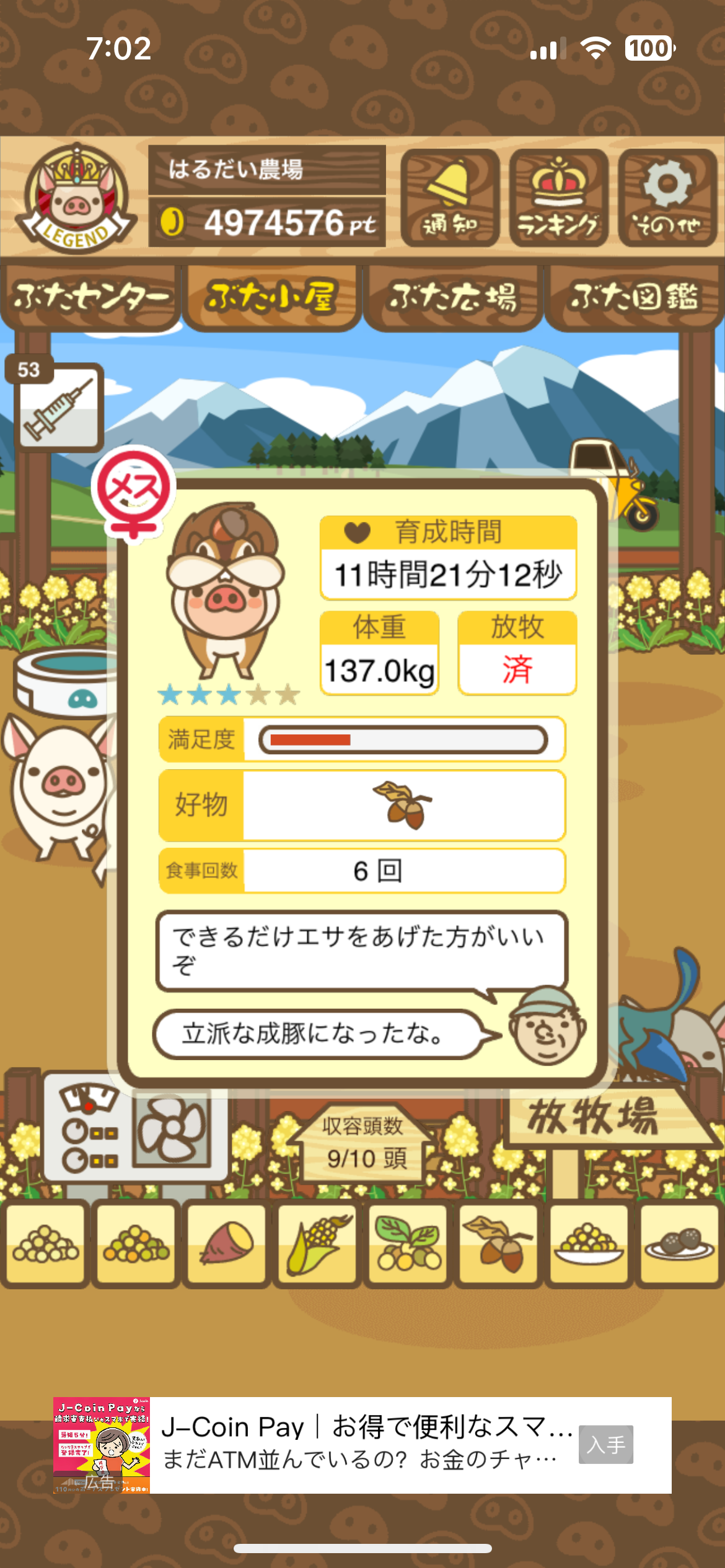The height and width of the screenshot is (1568, 725).
Task: Switch to the ぶたセンター tab
Action: click(x=91, y=298)
